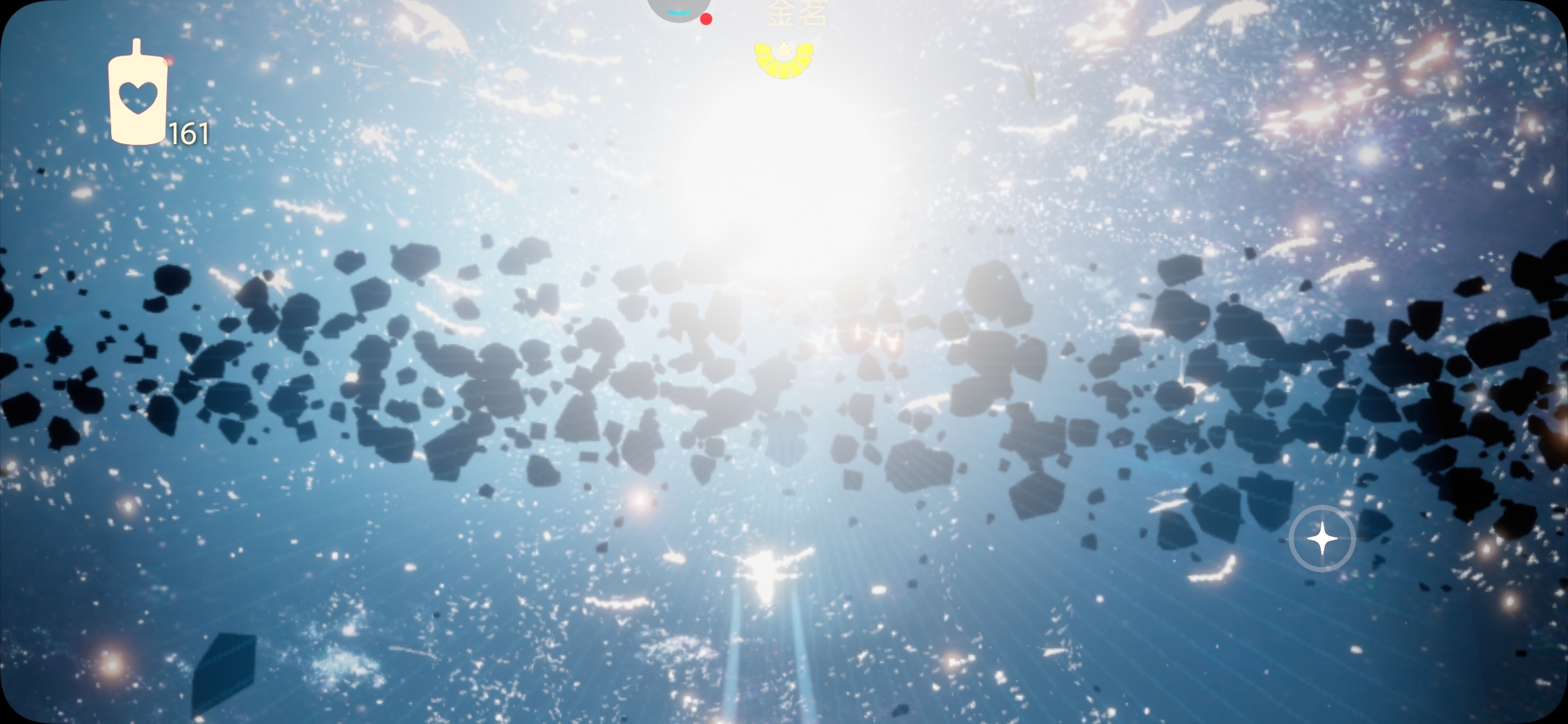
Task: Tap the star call button
Action: 1321,538
